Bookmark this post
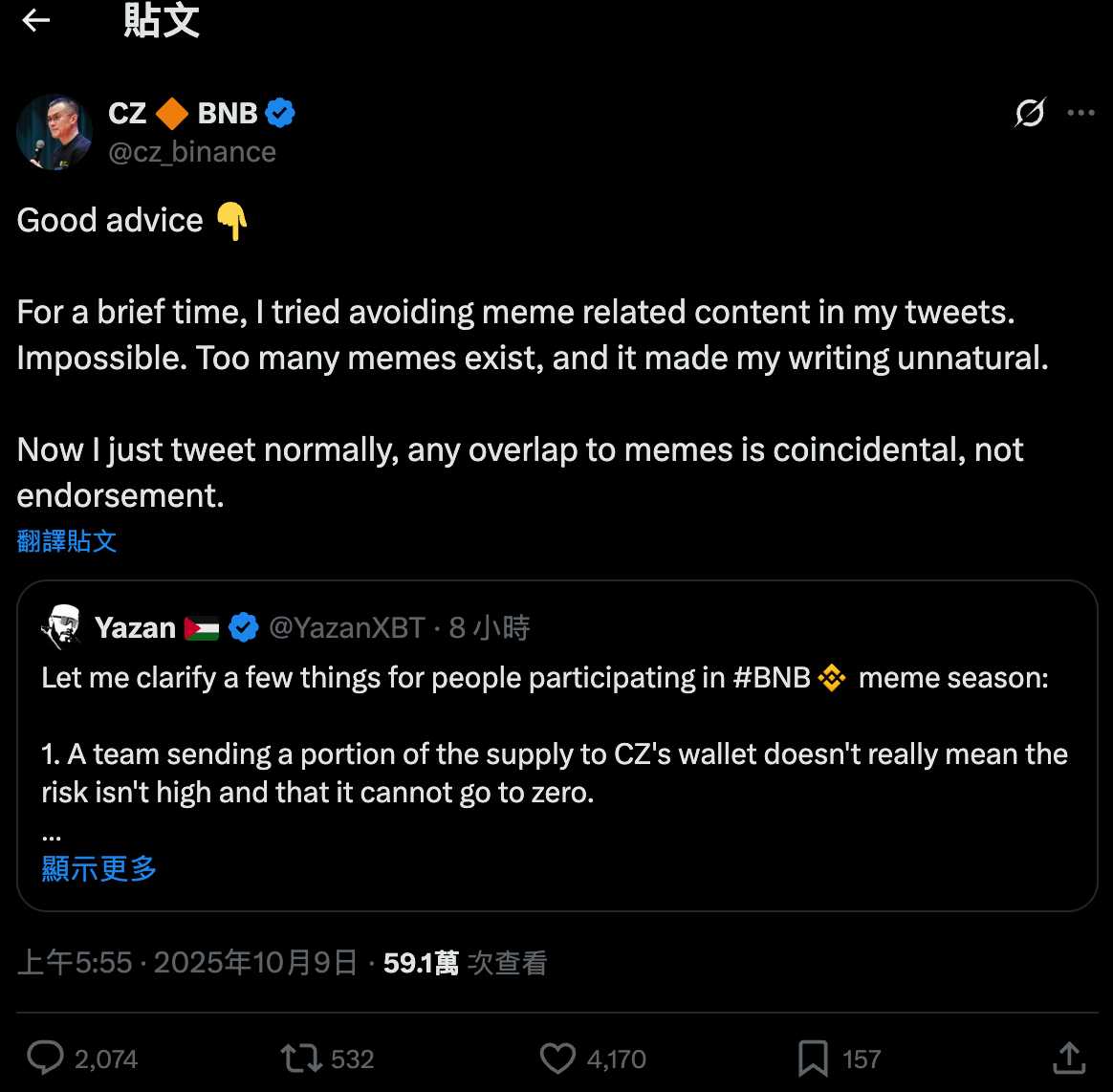This screenshot has height=1092, width=1113. pyautogui.click(x=813, y=1058)
